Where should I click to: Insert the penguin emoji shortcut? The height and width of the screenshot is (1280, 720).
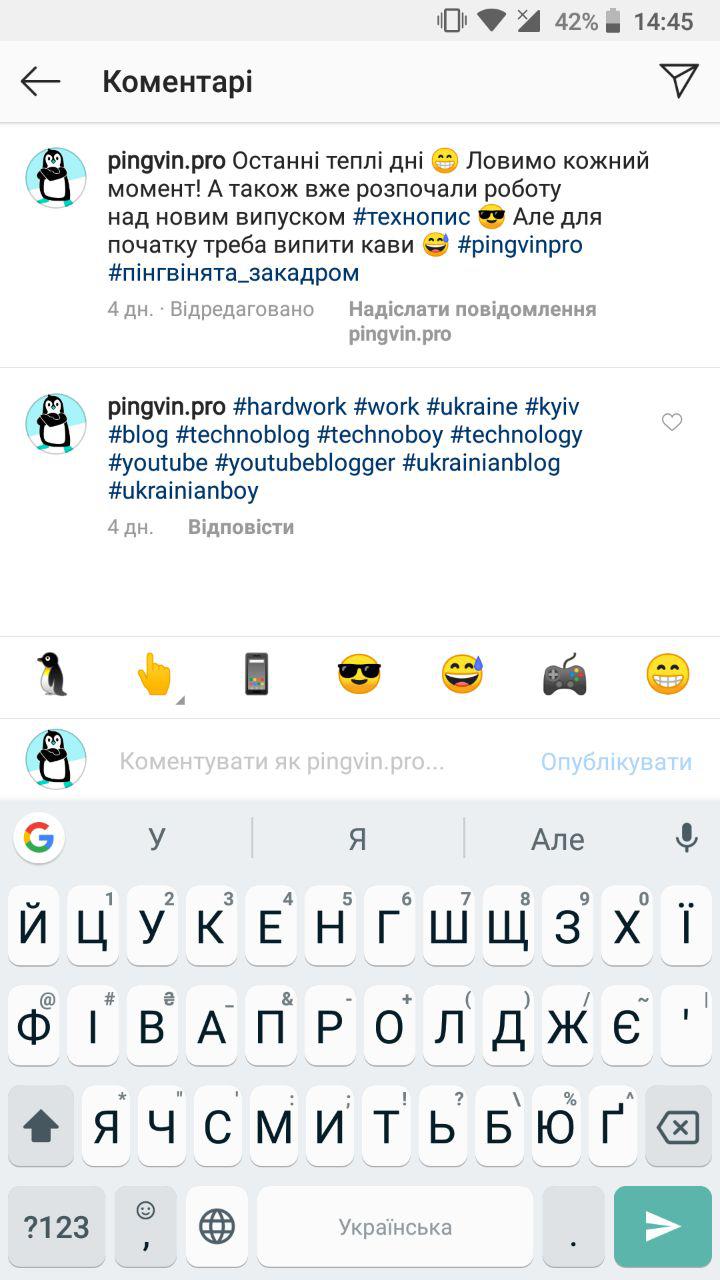[x=51, y=675]
